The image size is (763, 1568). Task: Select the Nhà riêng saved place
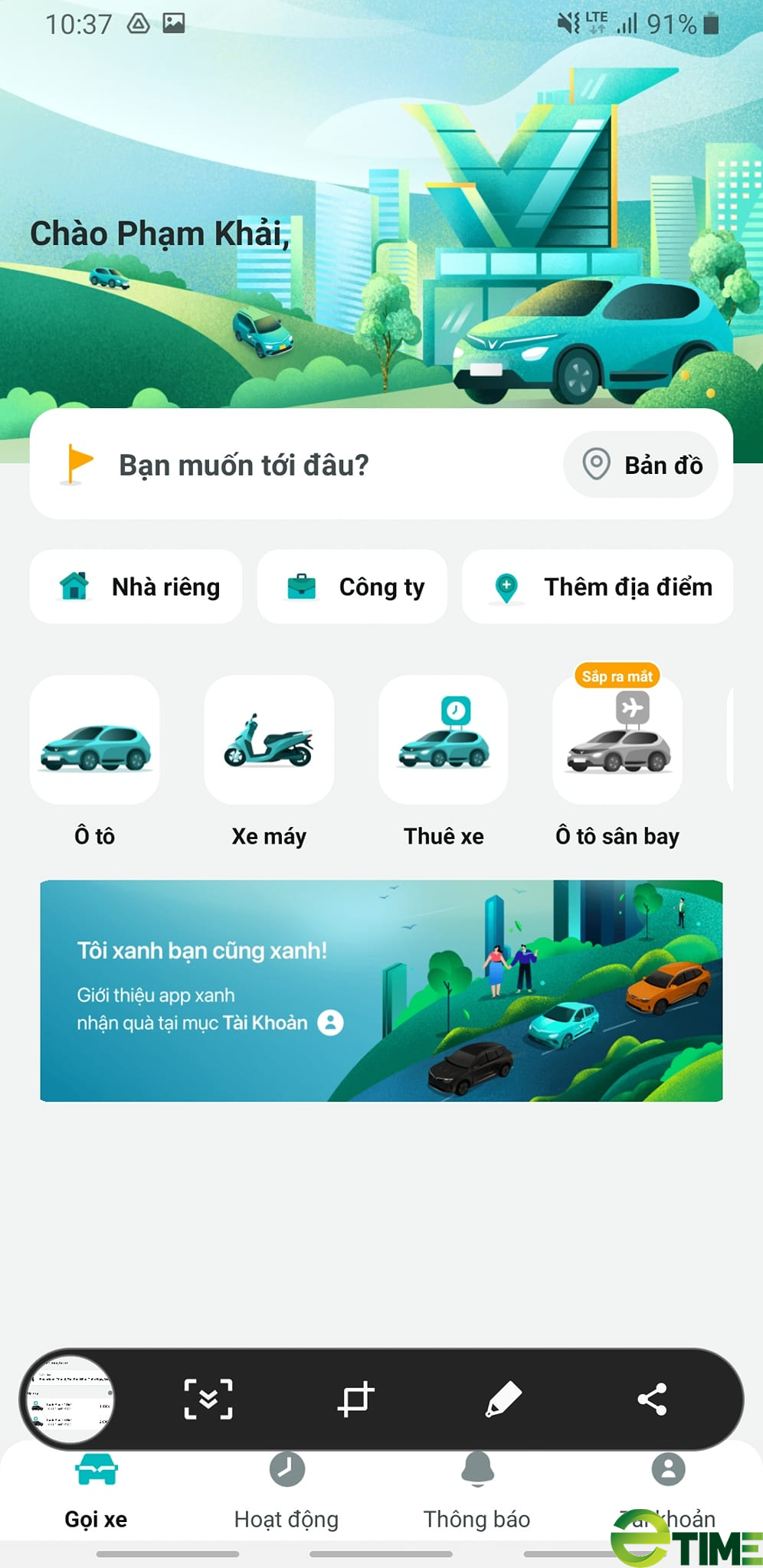pyautogui.click(x=136, y=586)
